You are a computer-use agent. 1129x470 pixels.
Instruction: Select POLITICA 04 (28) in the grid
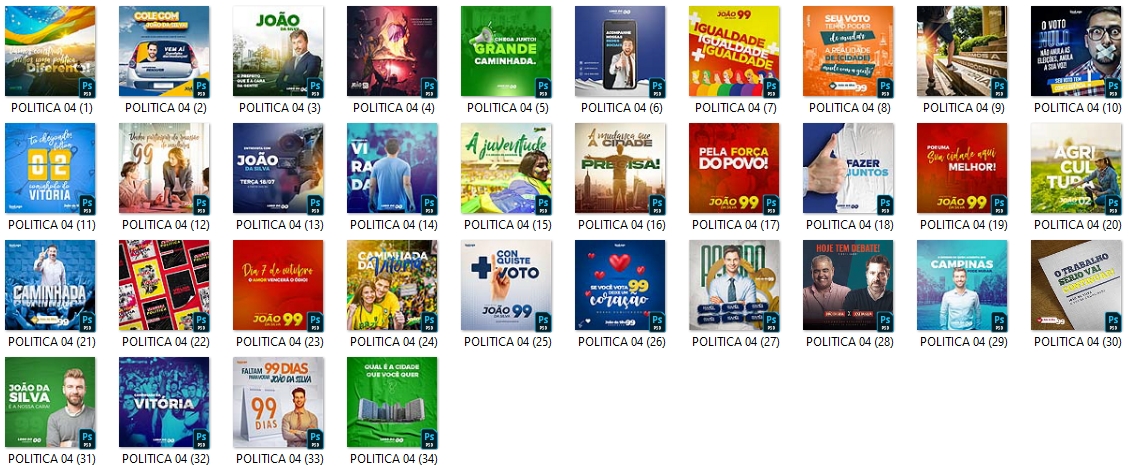click(x=848, y=286)
